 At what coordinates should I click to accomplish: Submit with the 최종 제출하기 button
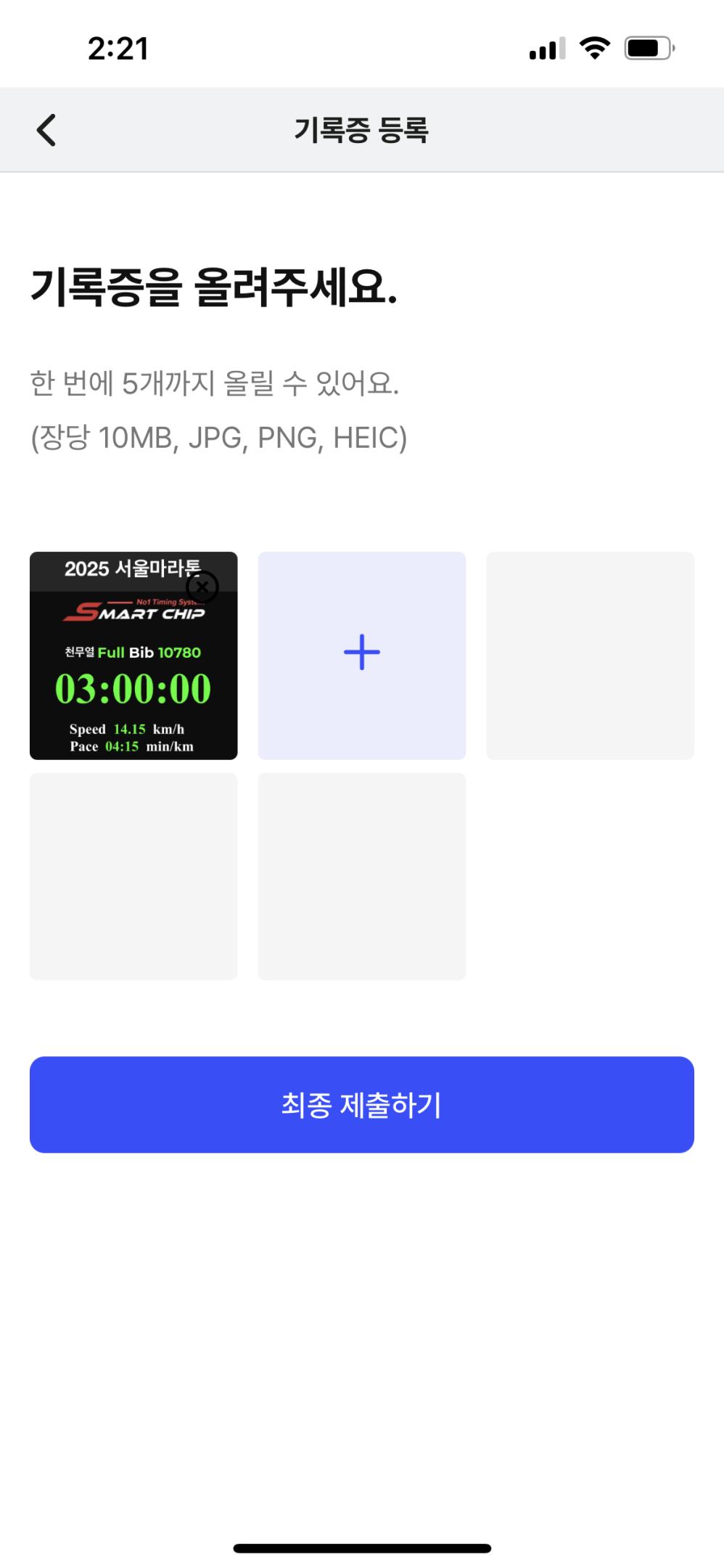tap(361, 1104)
